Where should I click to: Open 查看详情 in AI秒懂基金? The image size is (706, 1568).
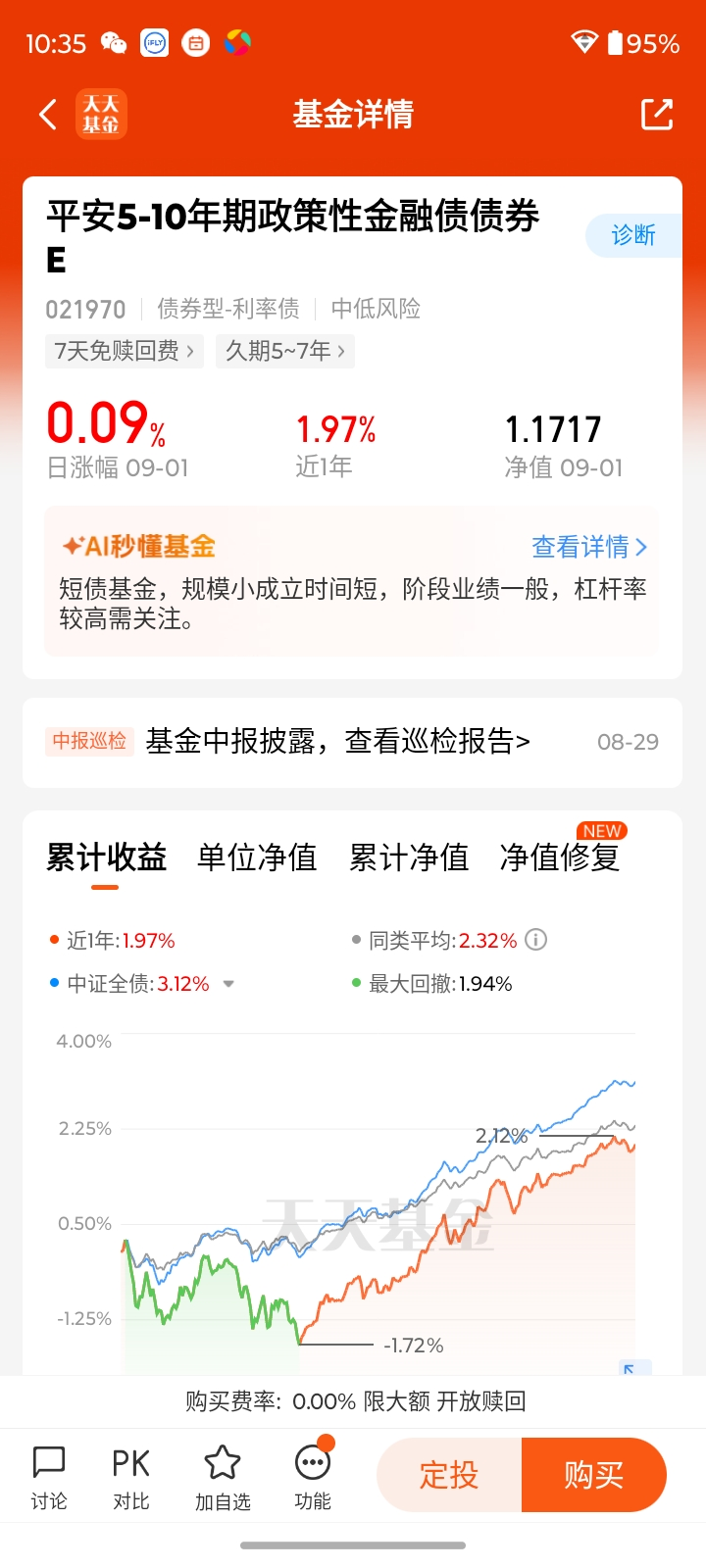(x=589, y=547)
